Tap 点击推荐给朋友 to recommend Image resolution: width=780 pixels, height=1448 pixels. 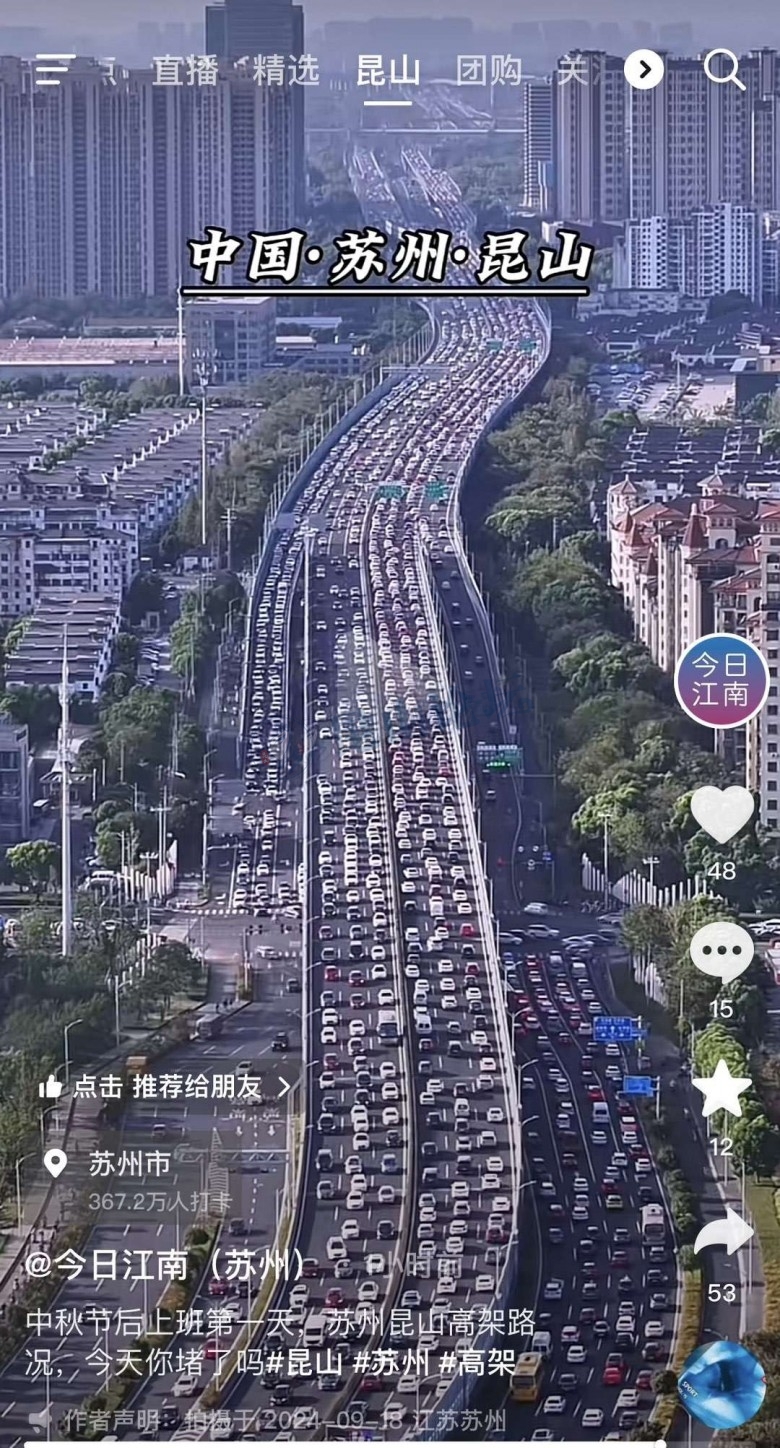(x=165, y=1087)
